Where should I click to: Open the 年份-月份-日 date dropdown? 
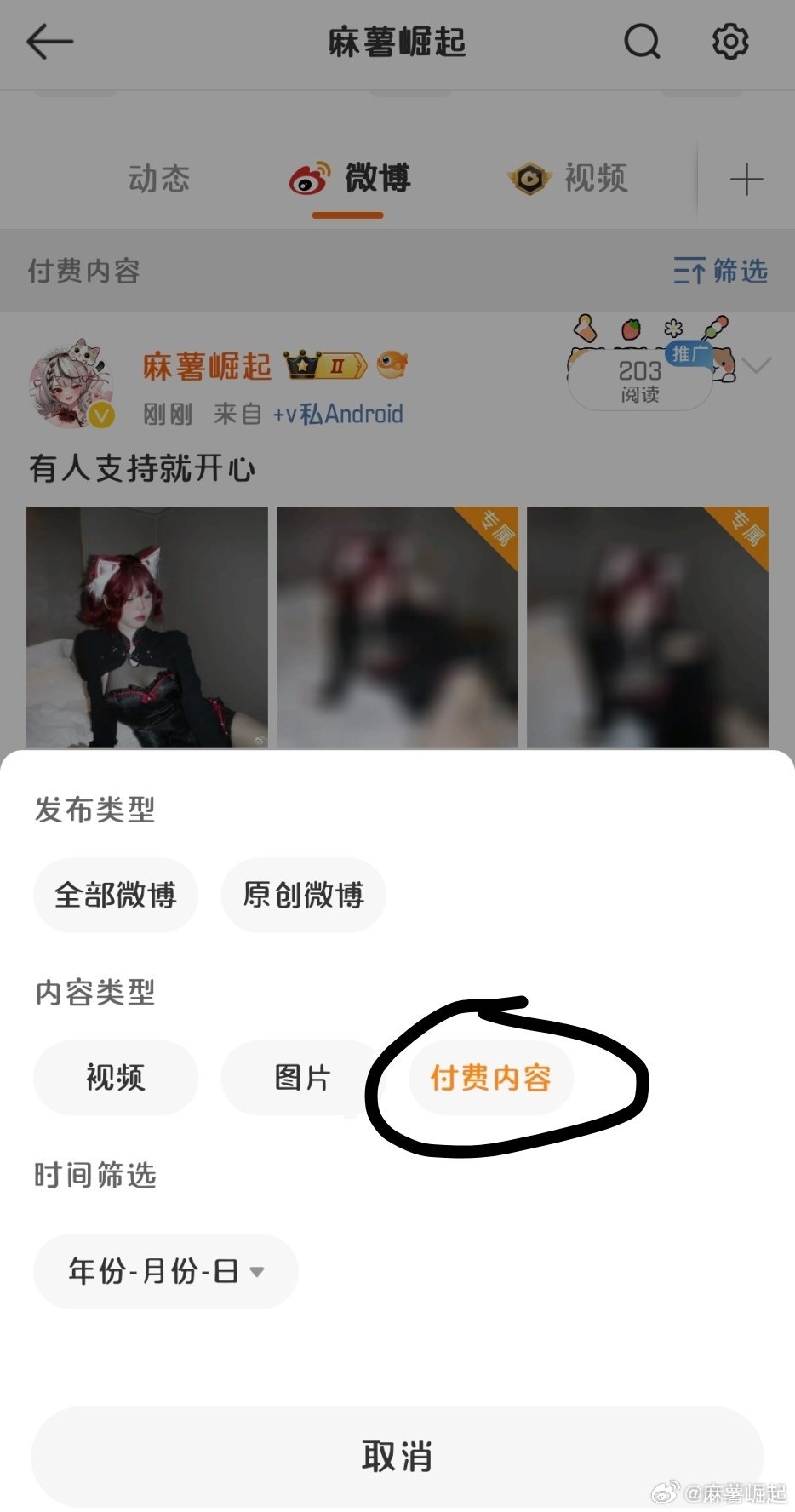166,1271
